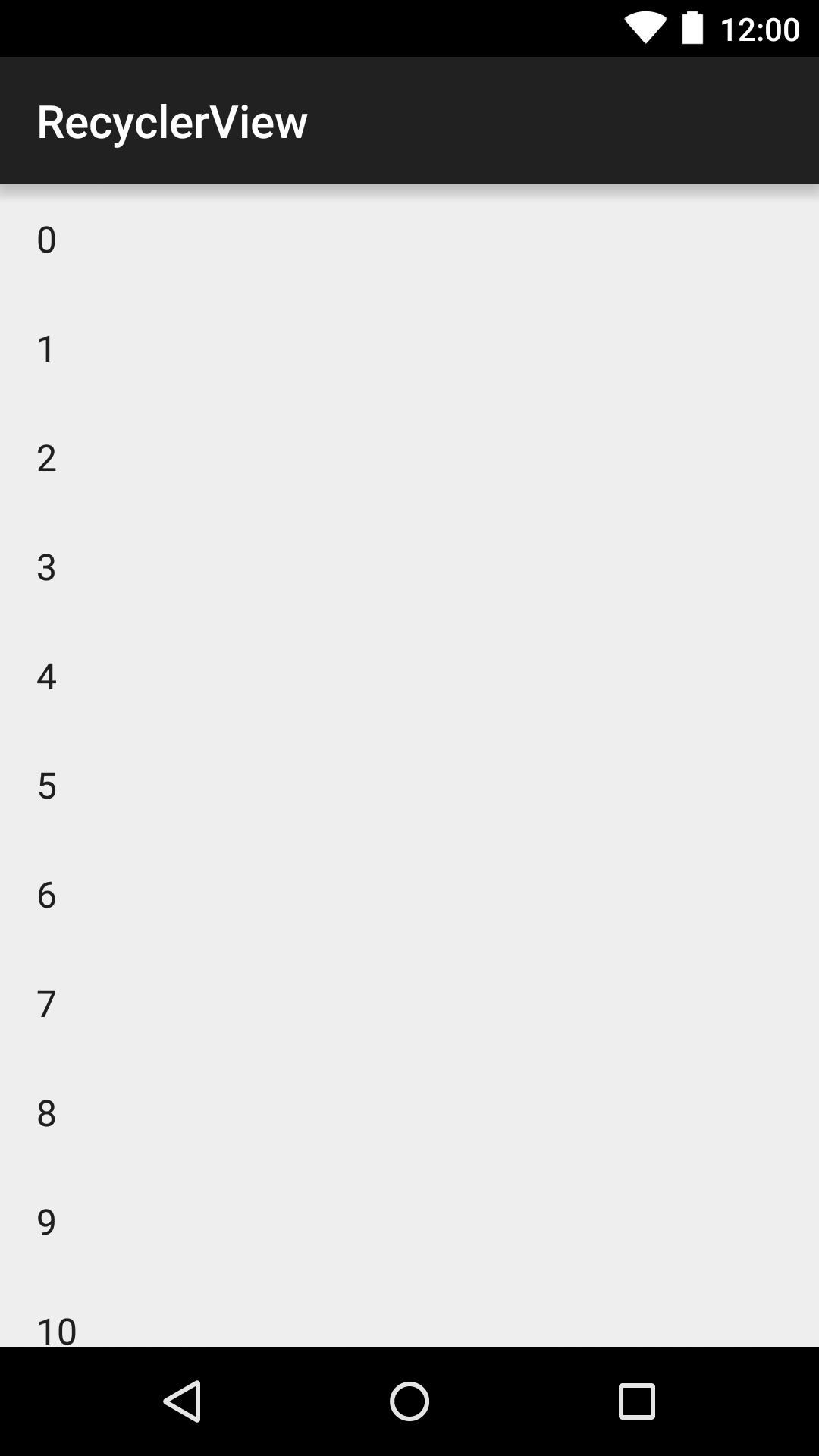Select list item 7
This screenshot has height=1456, width=819.
pos(409,1004)
